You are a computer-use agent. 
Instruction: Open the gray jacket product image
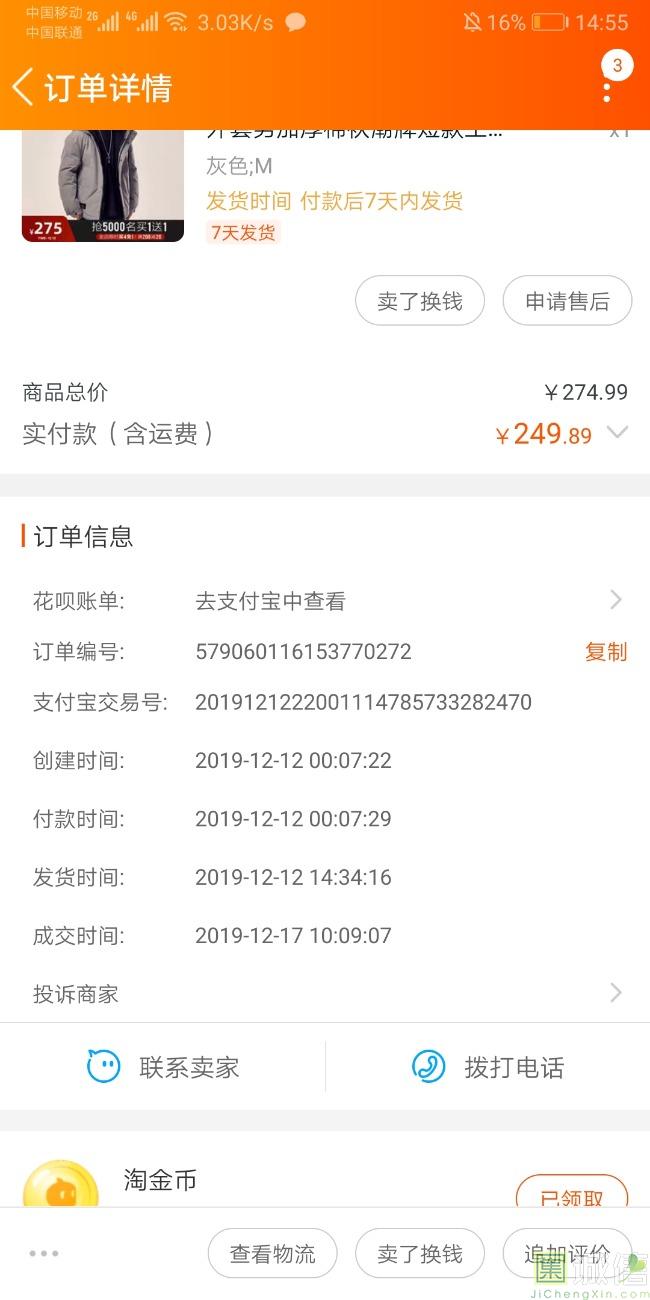[x=103, y=186]
